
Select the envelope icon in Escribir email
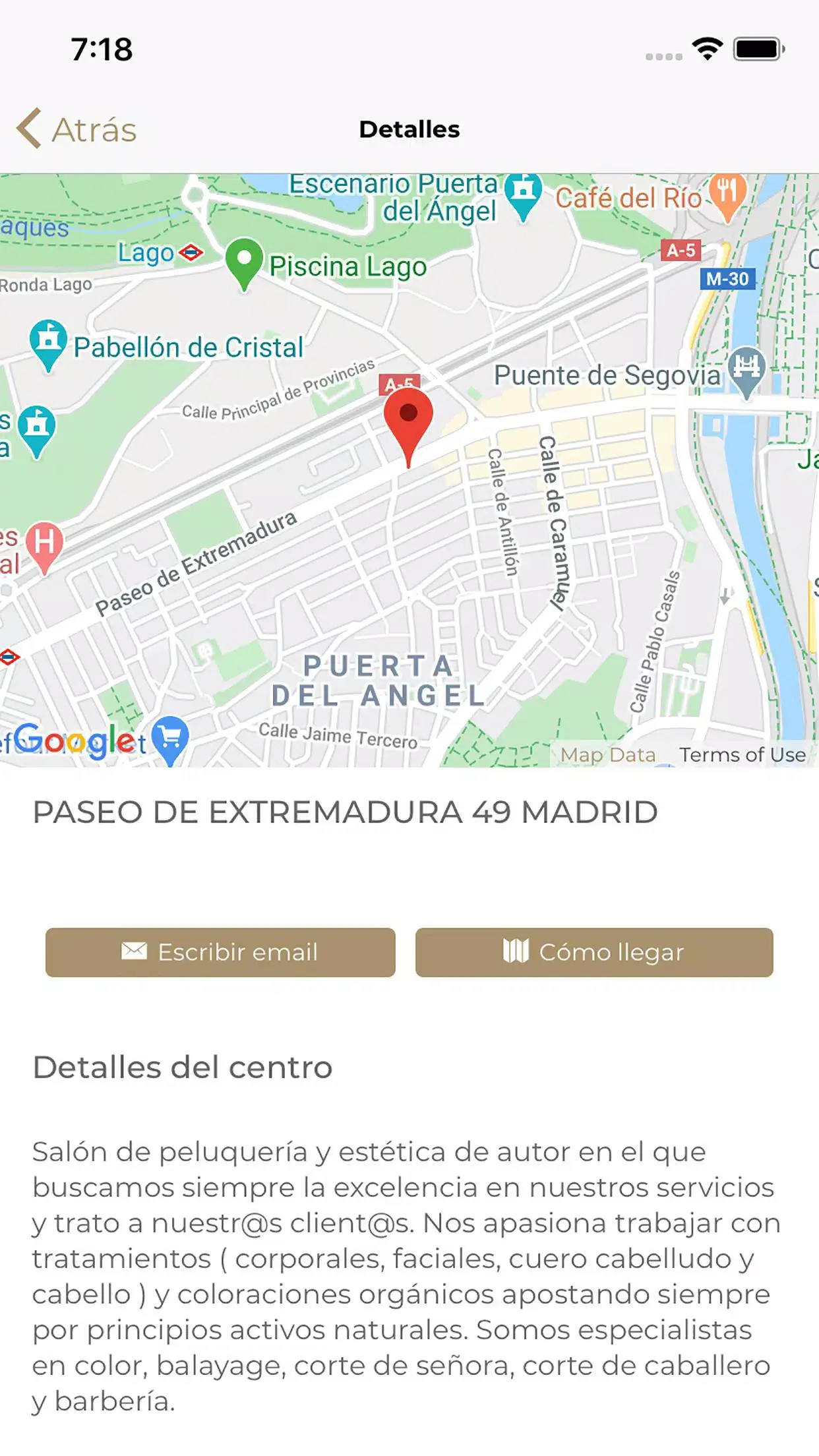pyautogui.click(x=133, y=952)
